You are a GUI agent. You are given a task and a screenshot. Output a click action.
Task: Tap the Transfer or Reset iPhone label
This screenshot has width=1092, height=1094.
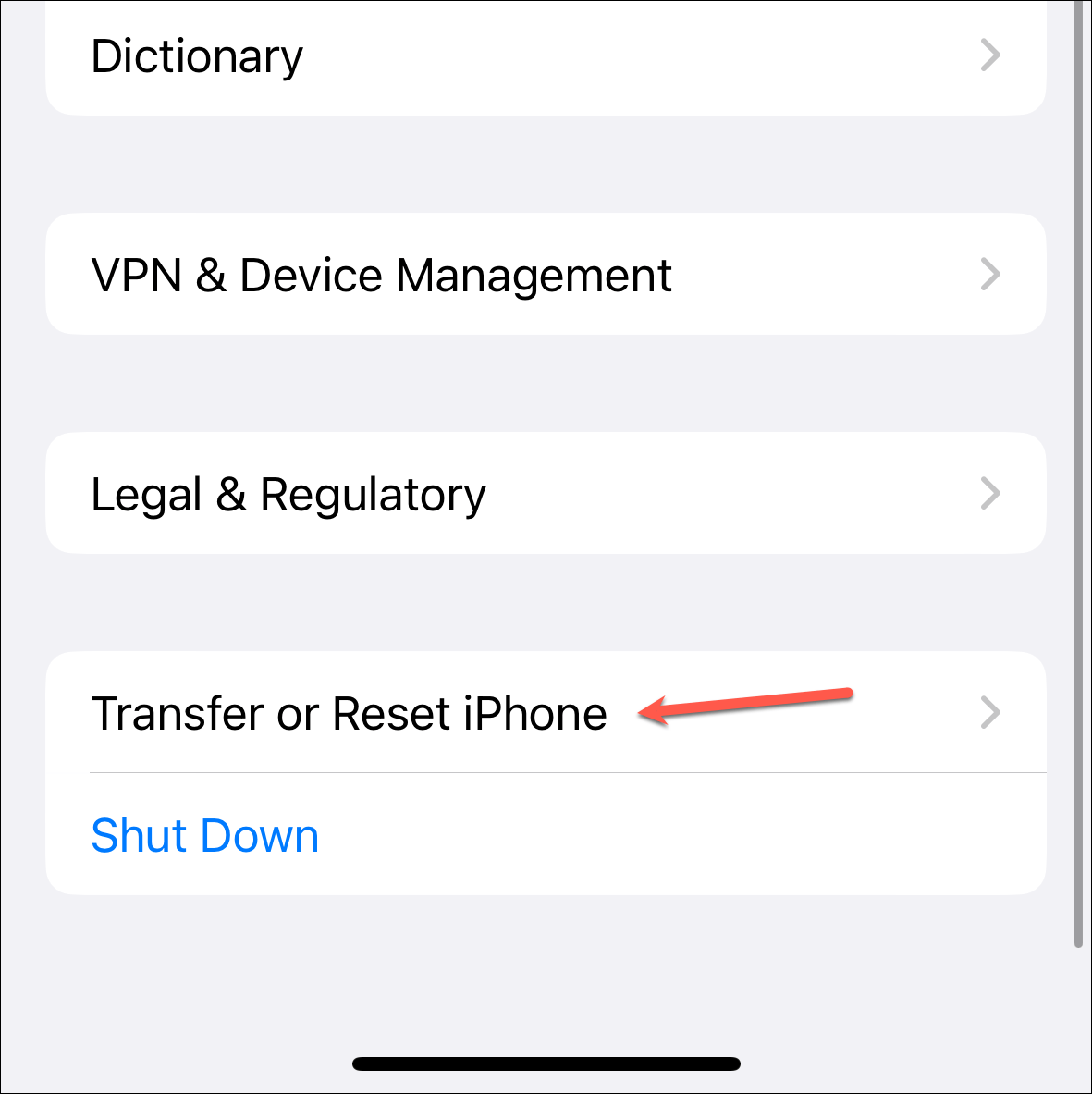pyautogui.click(x=349, y=713)
